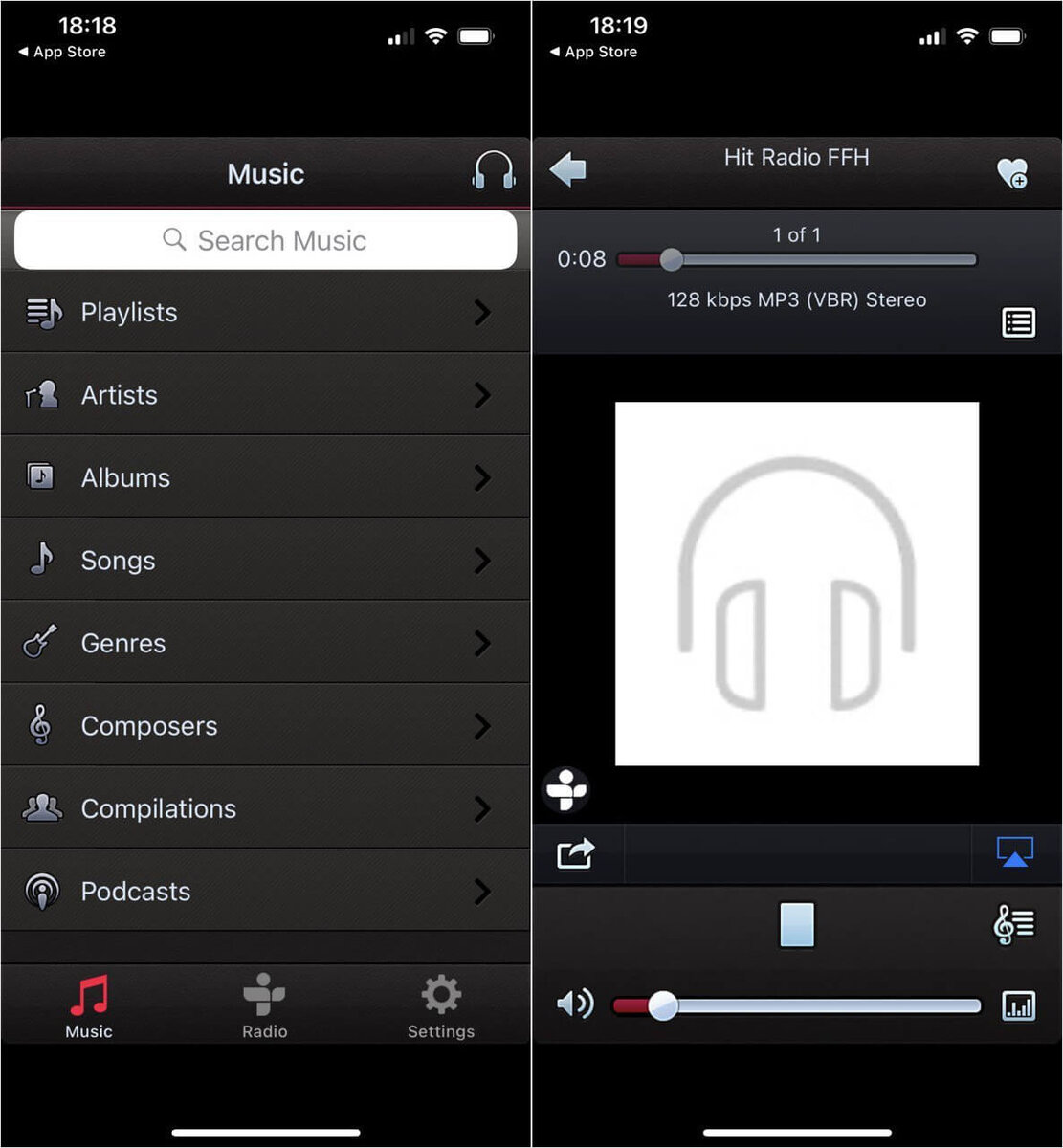Tap the Search Music field
1063x1148 pixels.
265,240
